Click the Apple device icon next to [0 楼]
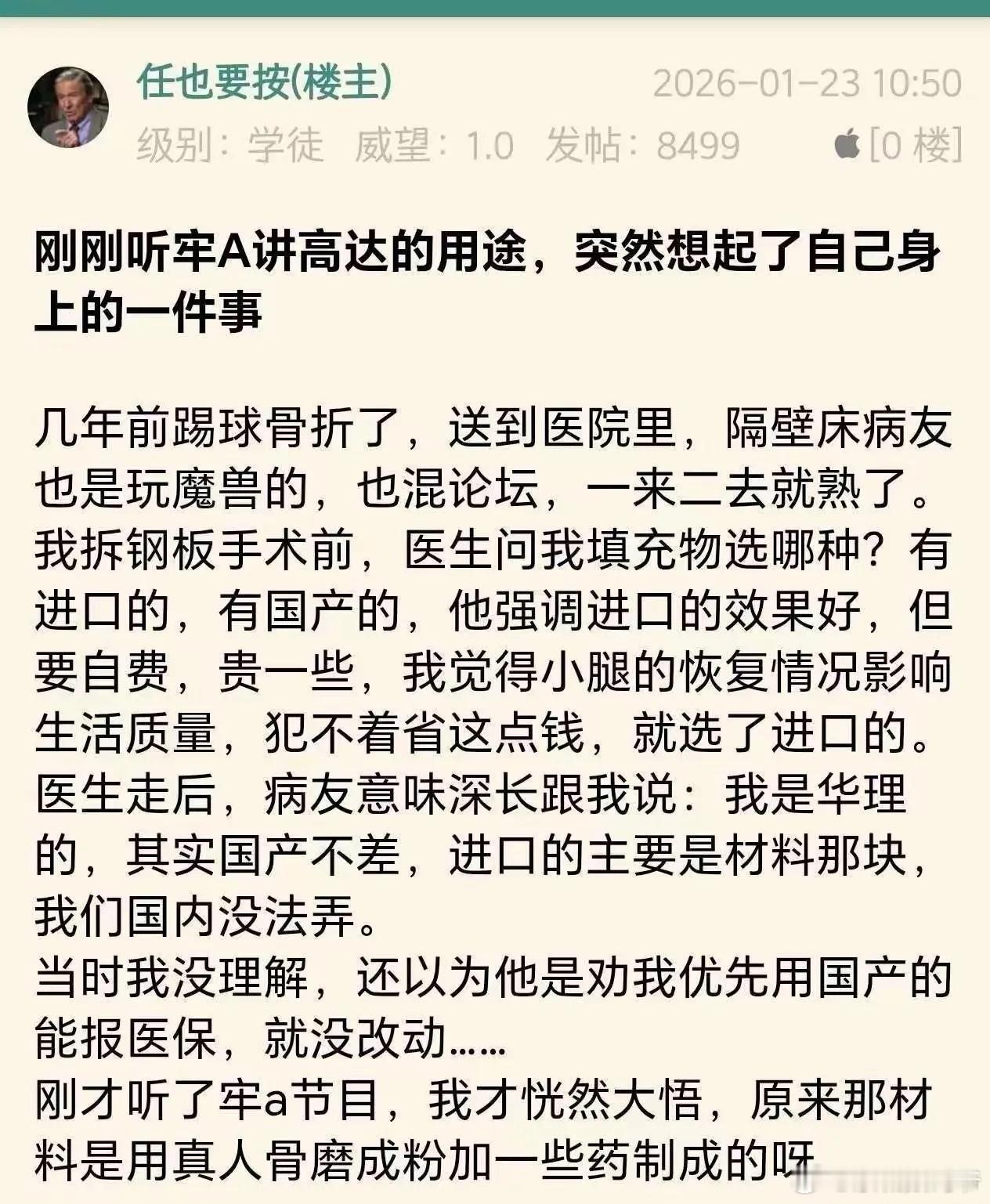The image size is (990, 1204). click(x=846, y=143)
